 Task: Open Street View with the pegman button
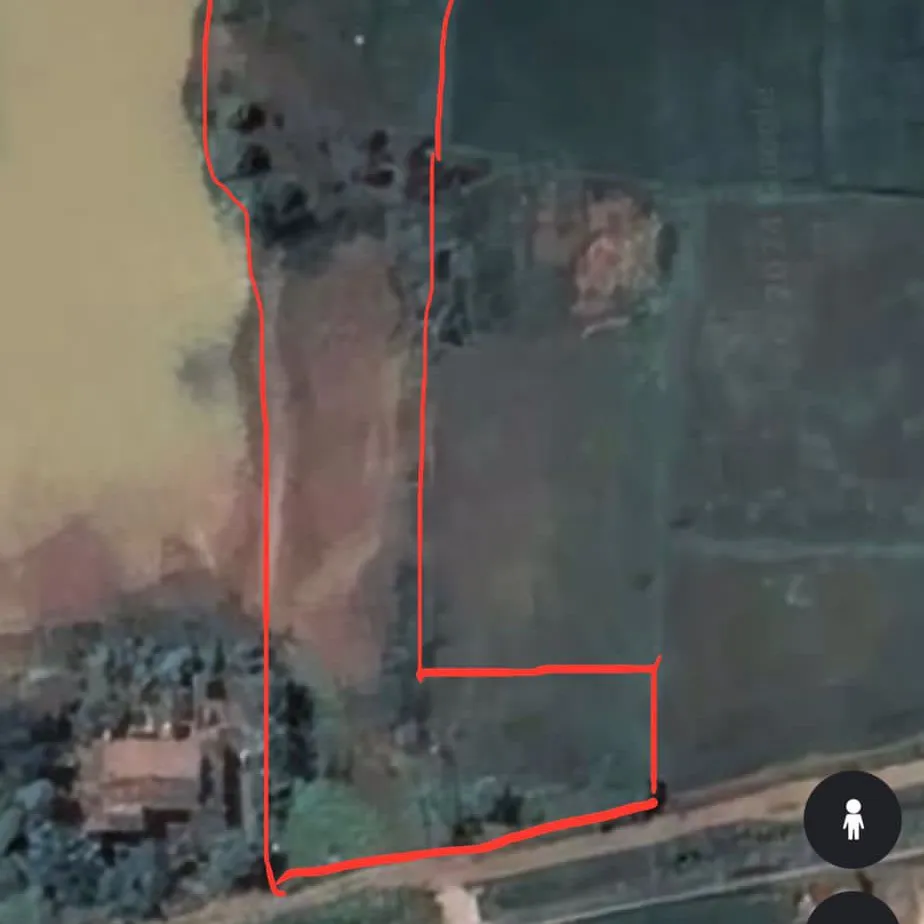coord(852,819)
